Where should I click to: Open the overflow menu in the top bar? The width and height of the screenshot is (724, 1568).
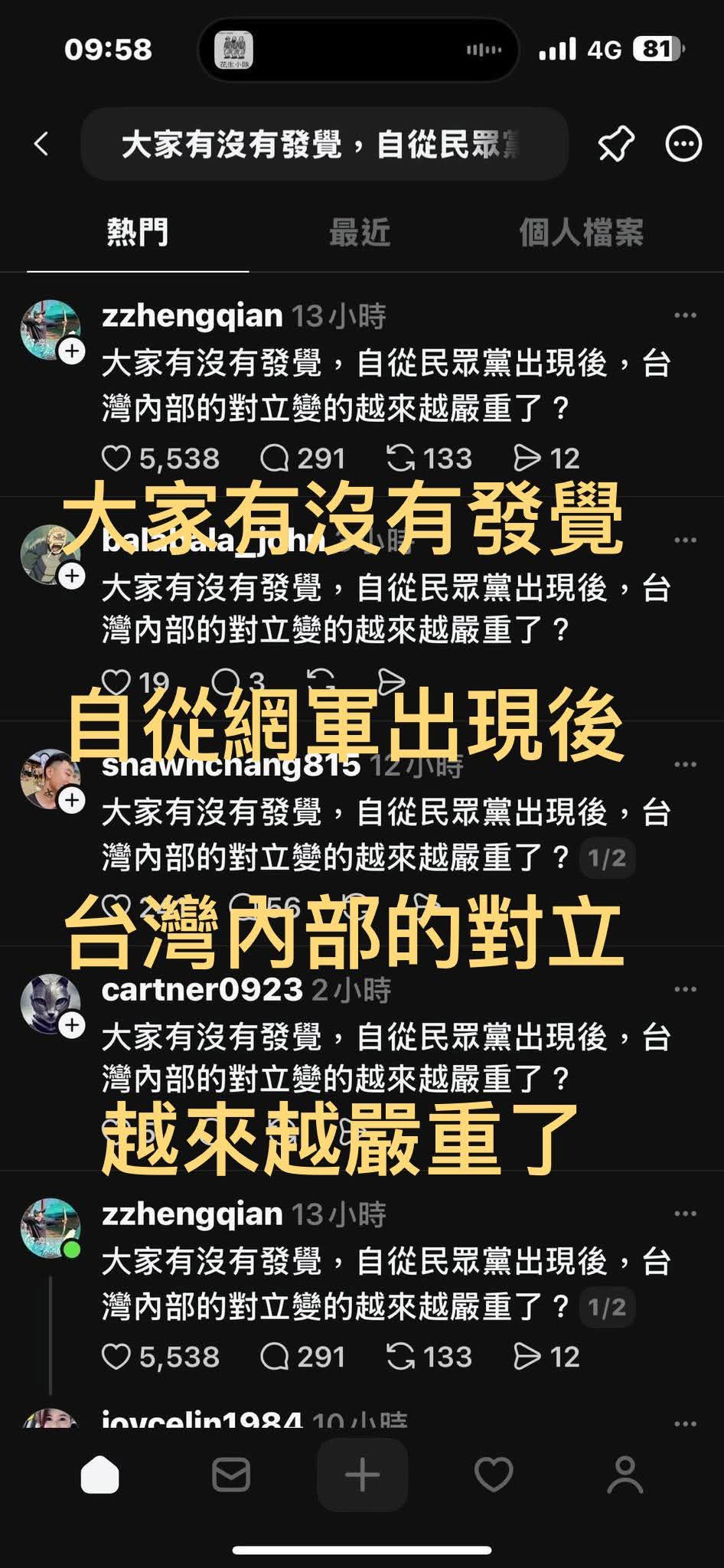tap(683, 144)
